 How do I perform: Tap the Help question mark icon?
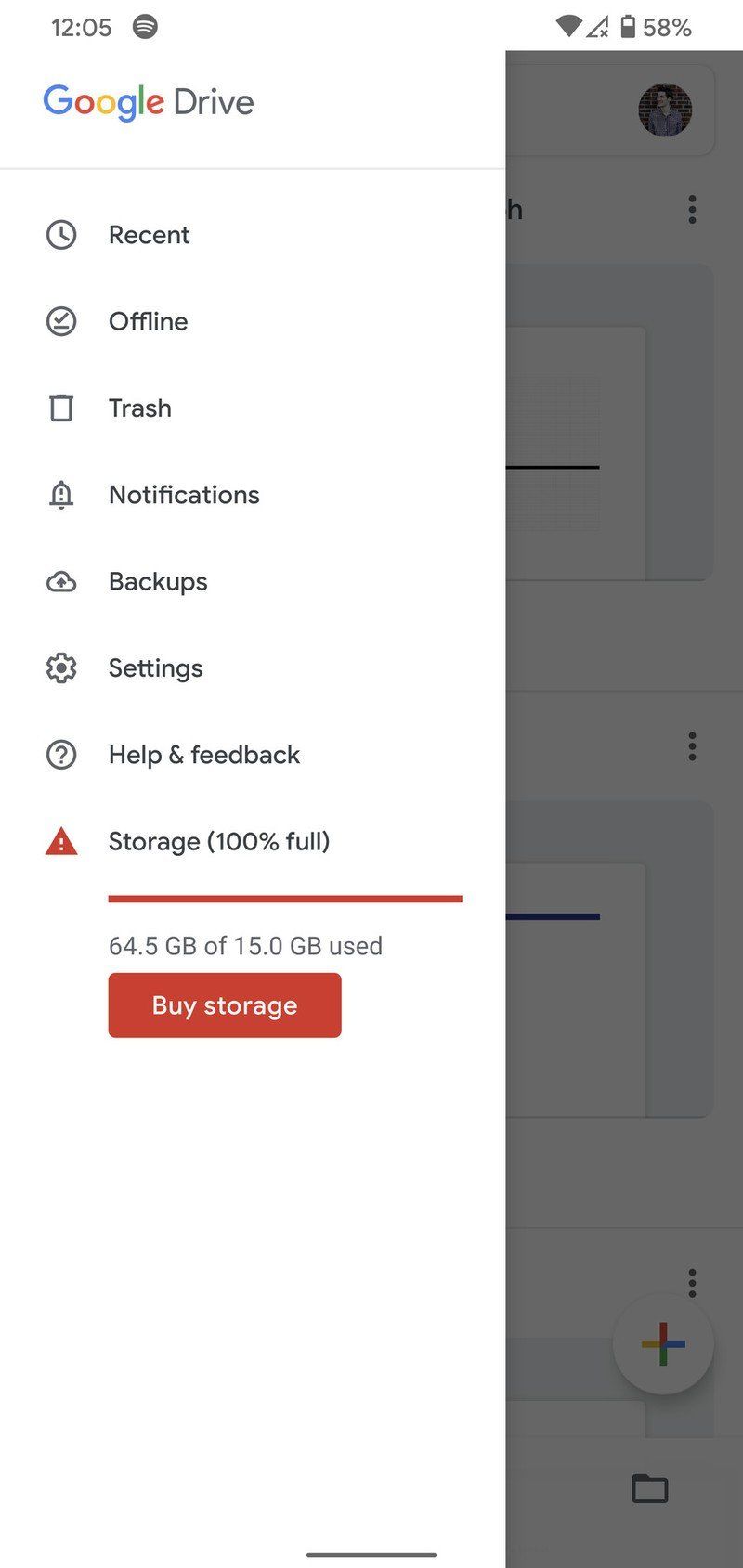pos(60,755)
